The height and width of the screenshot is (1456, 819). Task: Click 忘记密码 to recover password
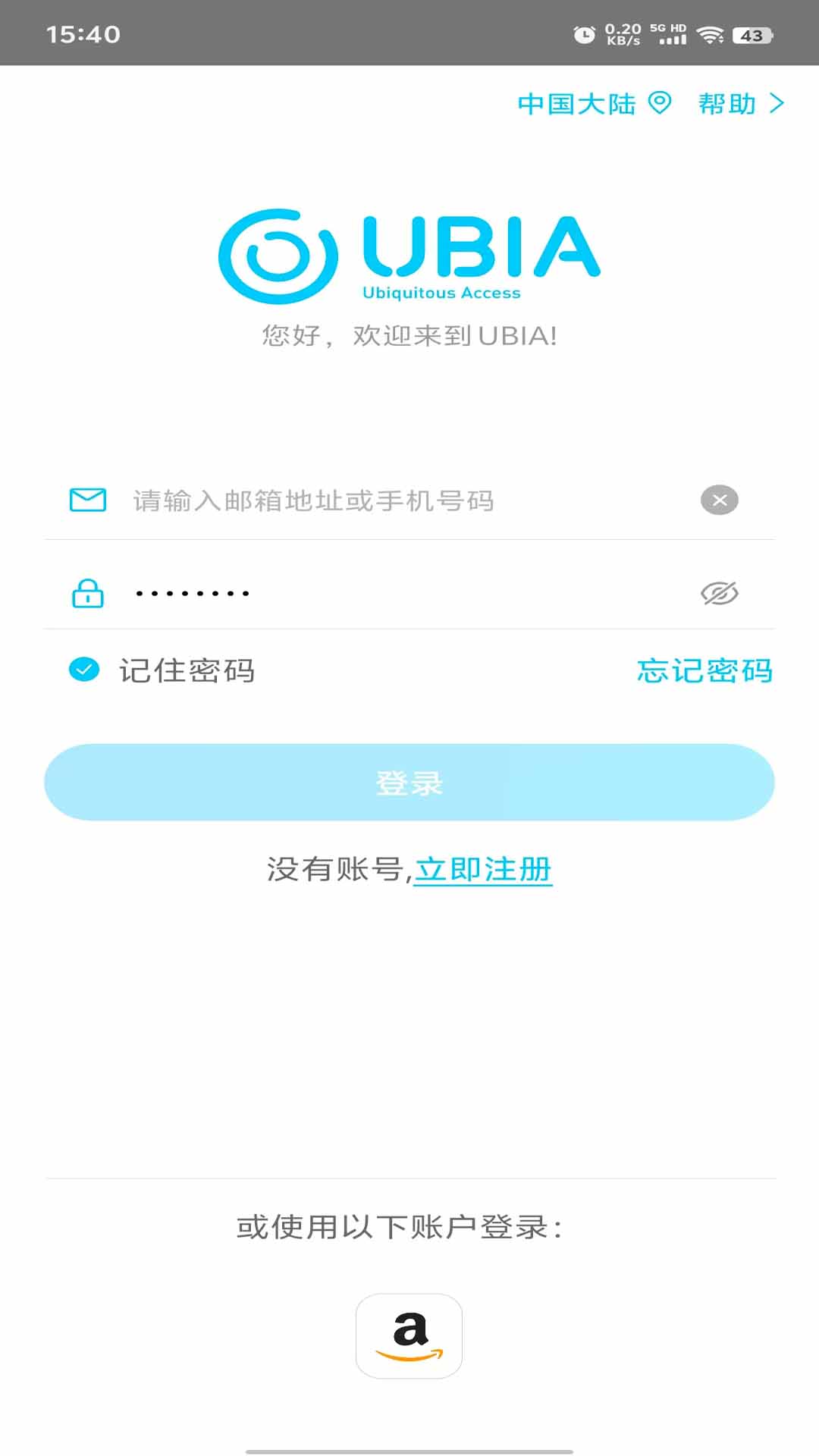point(705,670)
